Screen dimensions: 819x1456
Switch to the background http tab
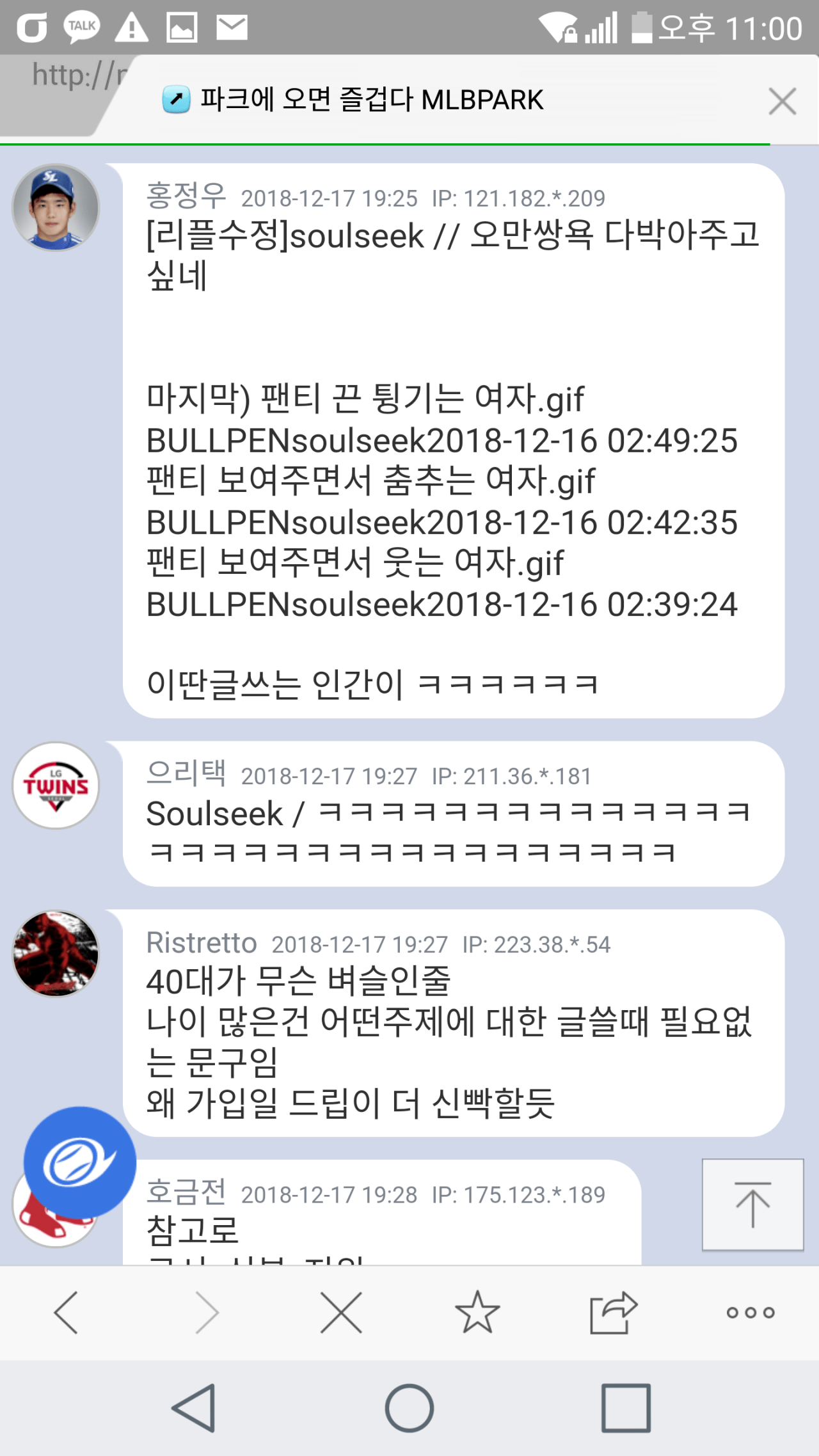point(58,90)
